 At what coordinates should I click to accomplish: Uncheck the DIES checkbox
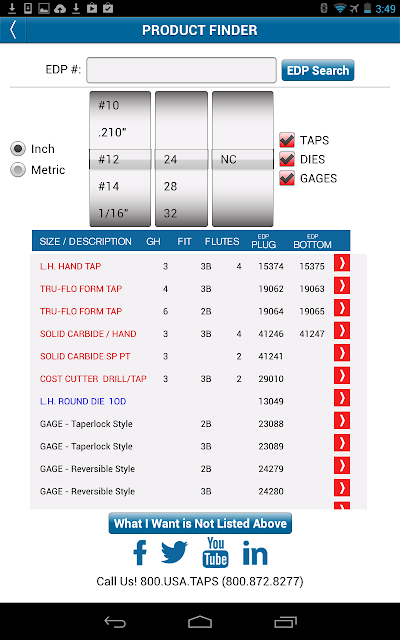287,159
